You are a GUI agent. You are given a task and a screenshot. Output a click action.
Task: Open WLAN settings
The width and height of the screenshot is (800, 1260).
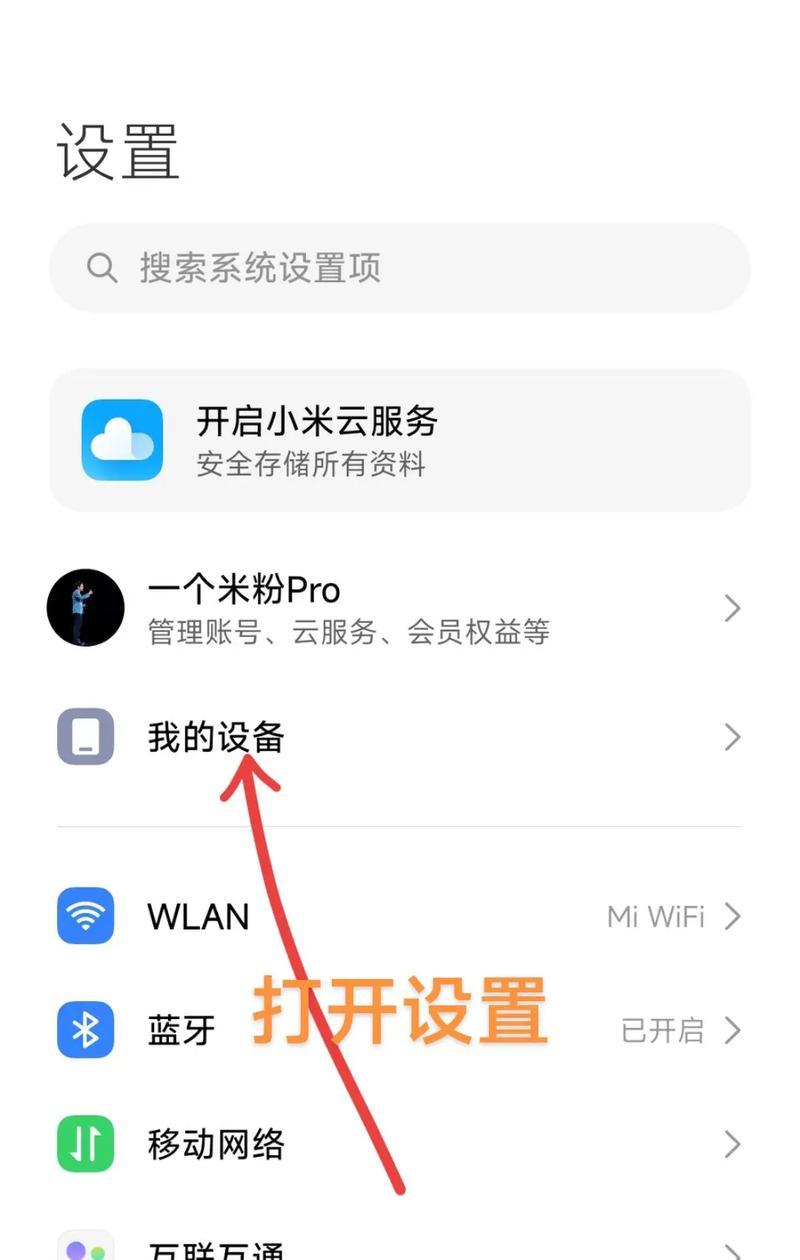click(400, 916)
